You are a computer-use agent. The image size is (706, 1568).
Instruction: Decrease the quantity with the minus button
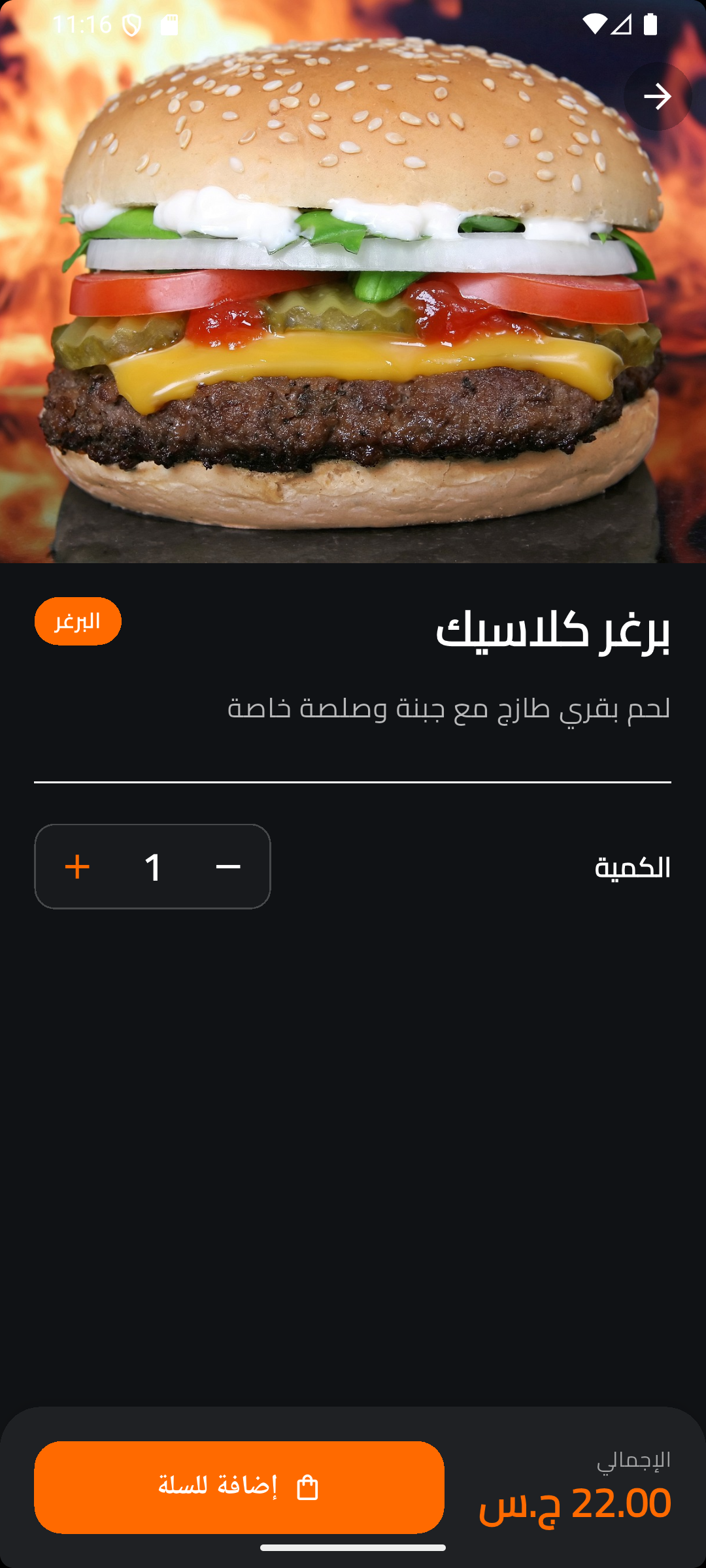[228, 867]
